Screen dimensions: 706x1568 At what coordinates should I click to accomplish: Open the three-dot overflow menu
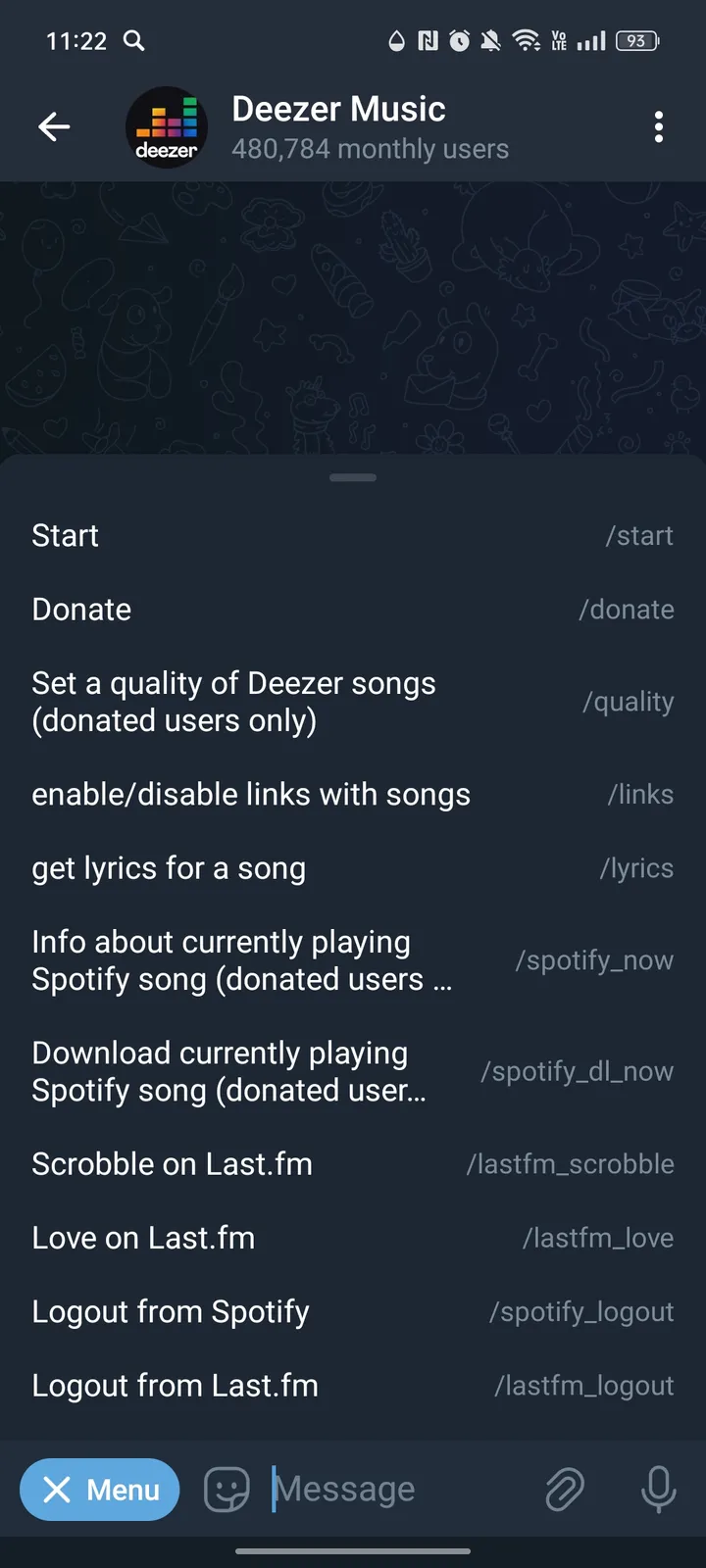pos(659,126)
